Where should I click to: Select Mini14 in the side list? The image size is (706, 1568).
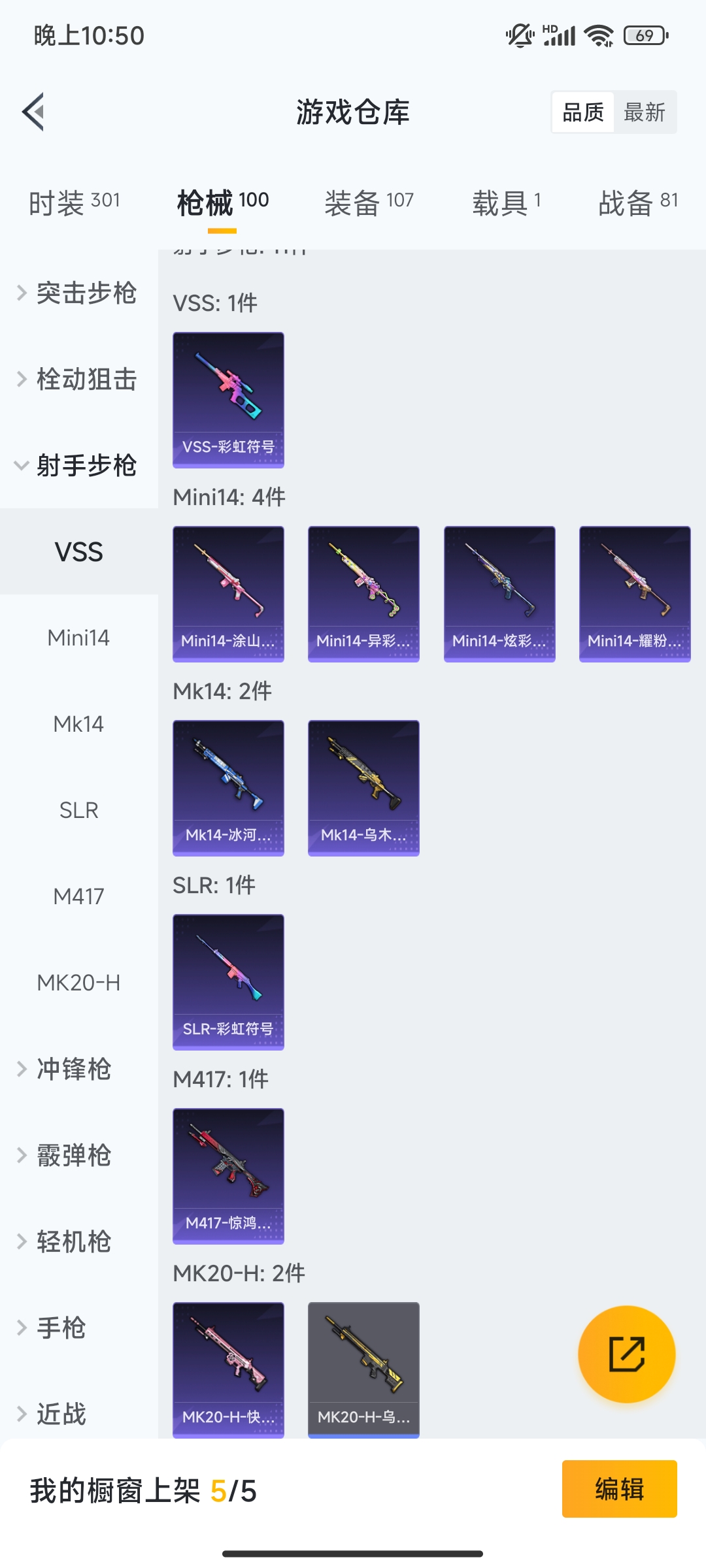(78, 638)
